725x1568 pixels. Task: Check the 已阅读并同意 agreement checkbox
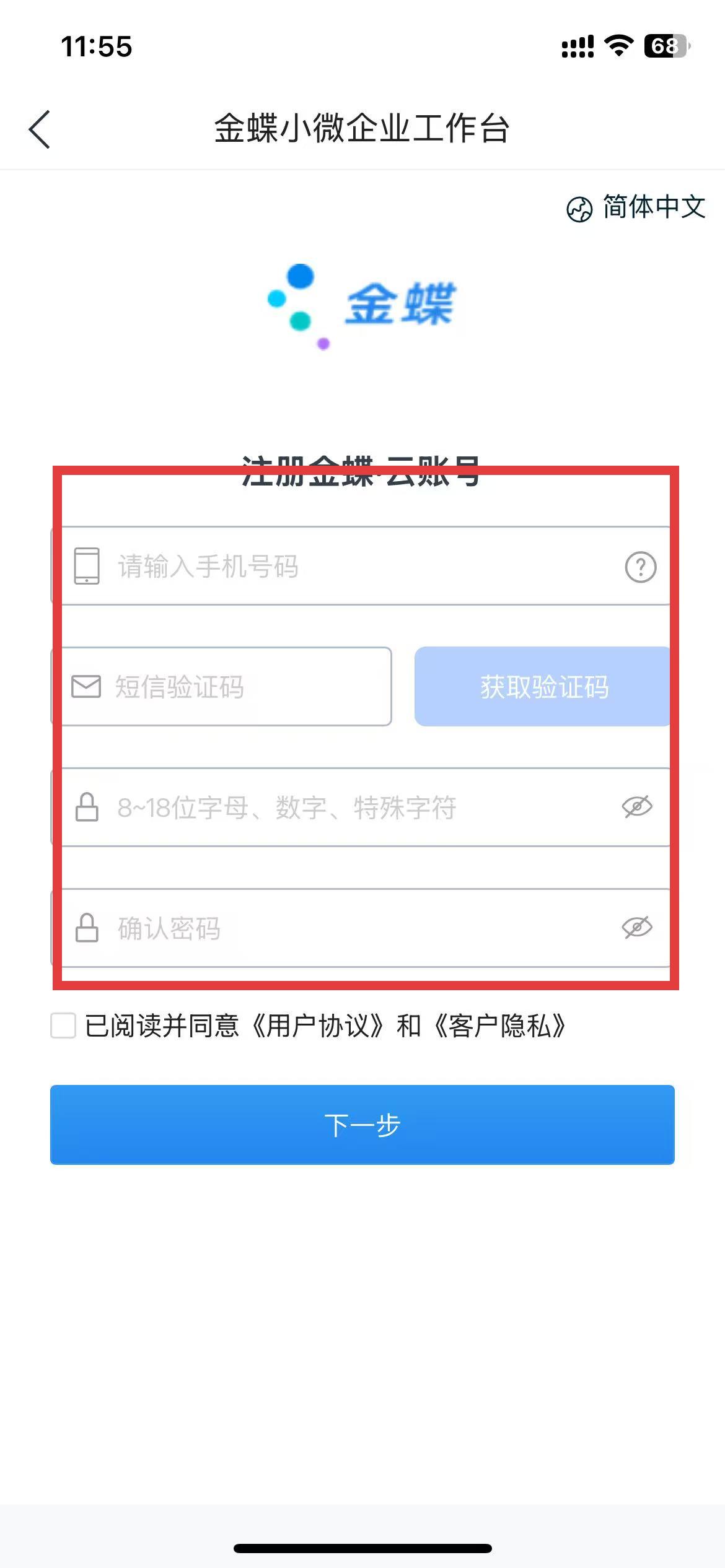(63, 1026)
